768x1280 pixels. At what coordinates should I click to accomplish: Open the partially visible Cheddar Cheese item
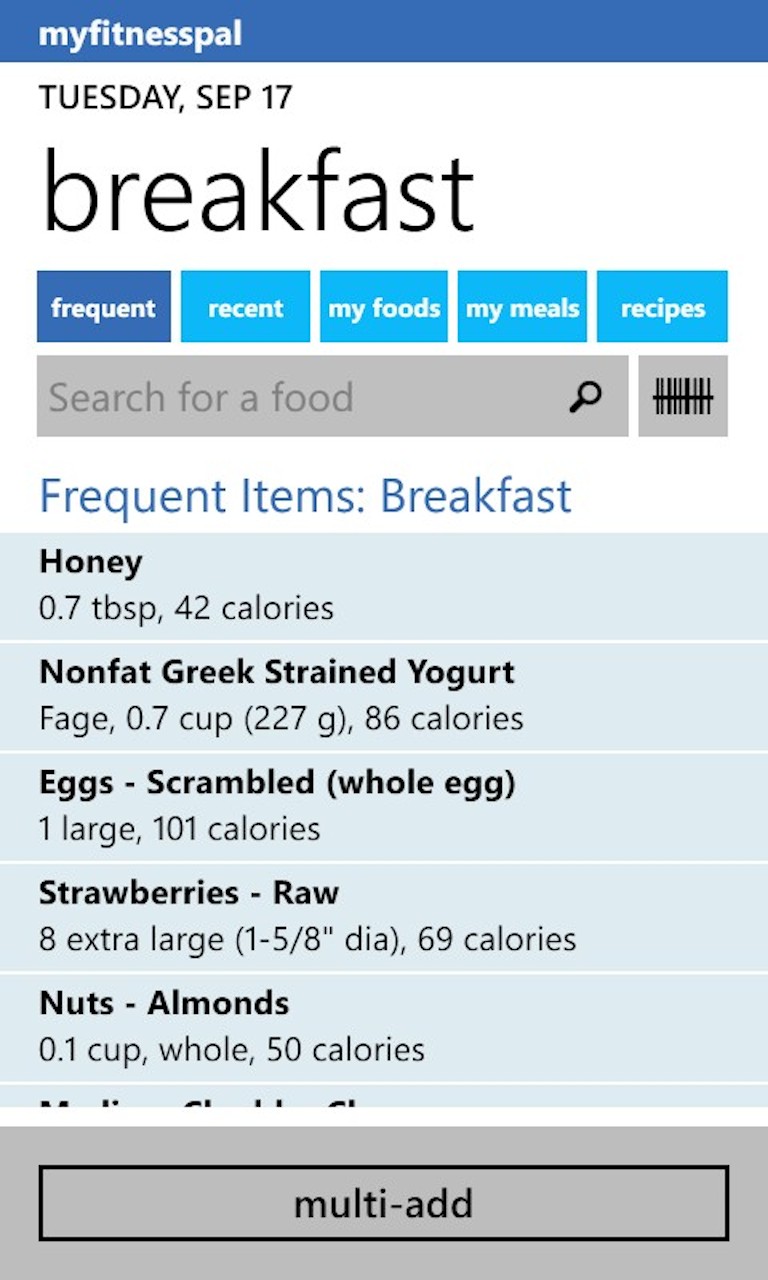coord(300,1105)
